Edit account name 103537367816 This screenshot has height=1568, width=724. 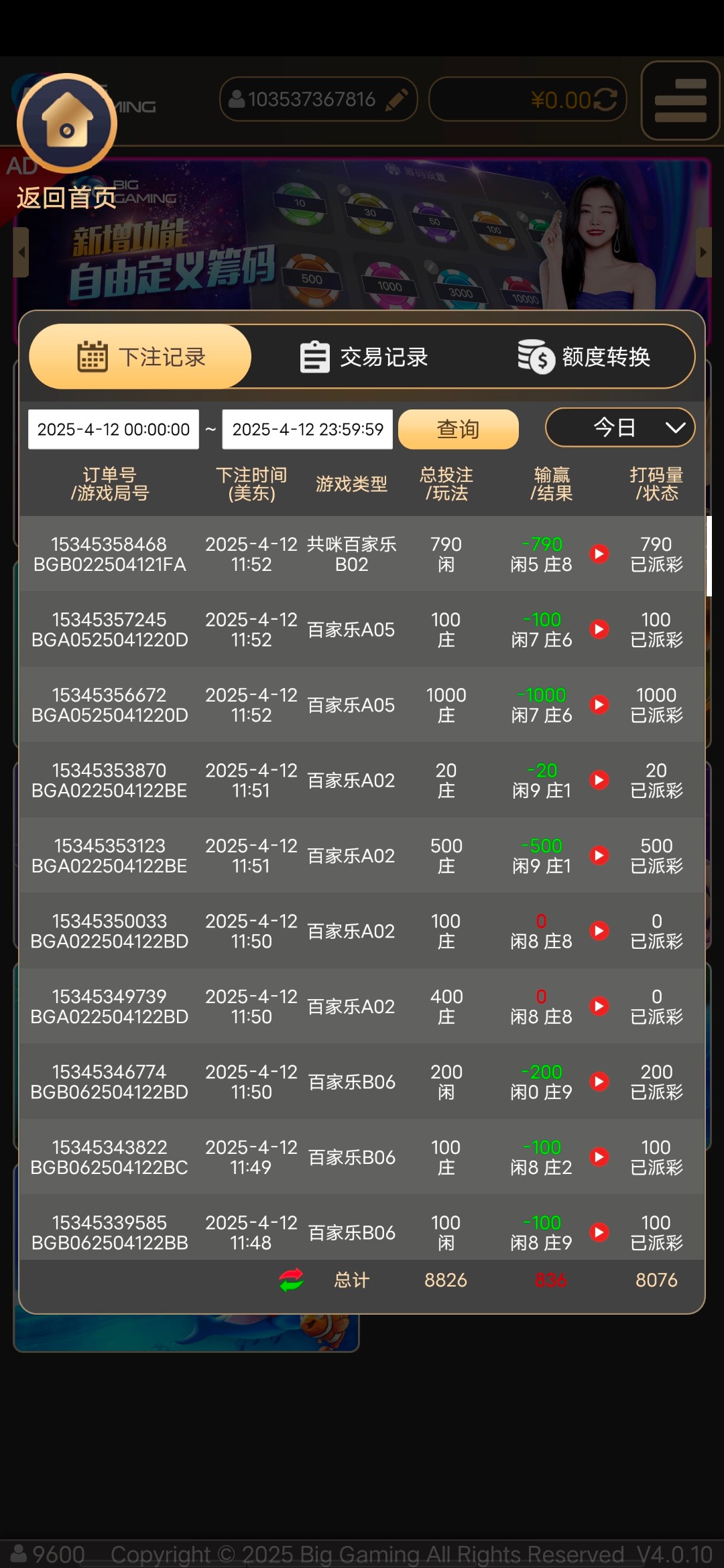(x=397, y=100)
